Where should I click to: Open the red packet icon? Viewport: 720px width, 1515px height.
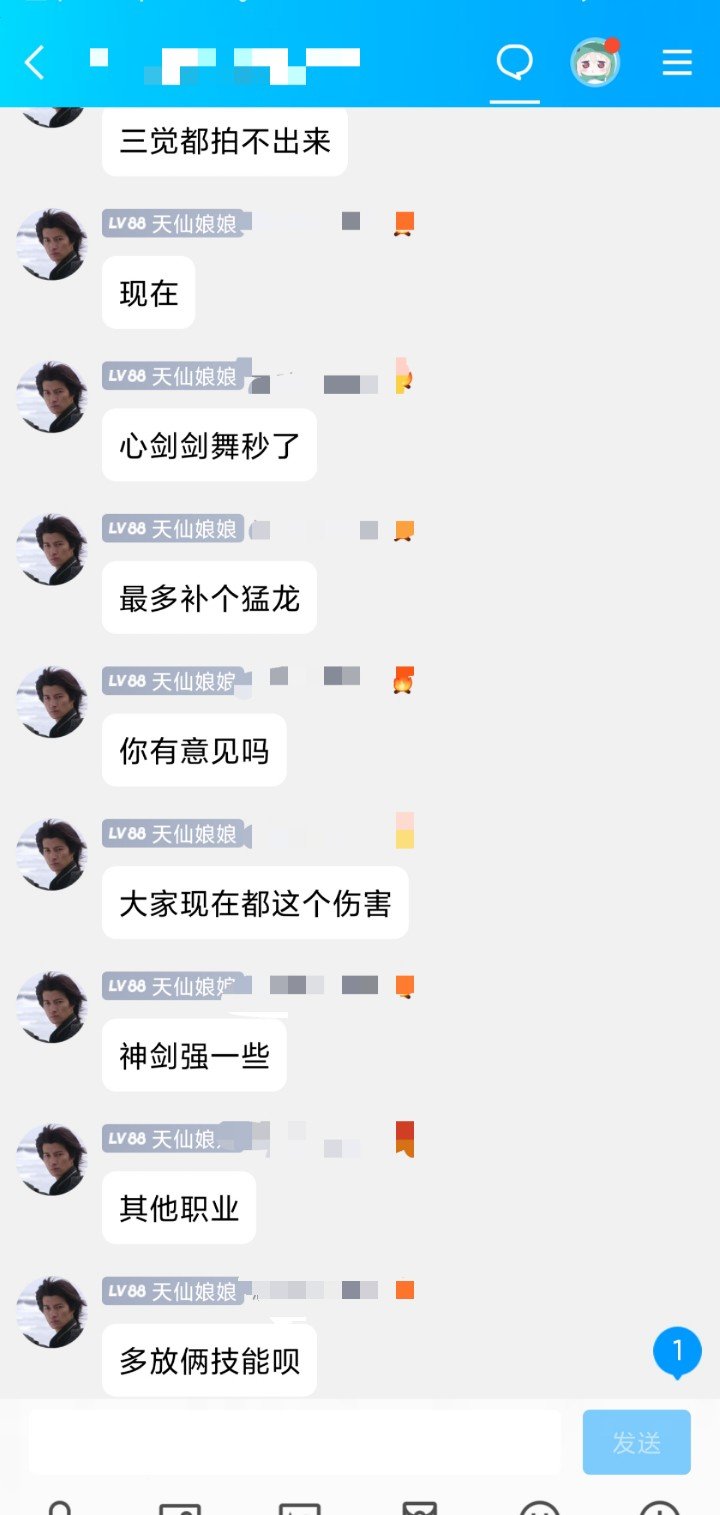[420, 1510]
